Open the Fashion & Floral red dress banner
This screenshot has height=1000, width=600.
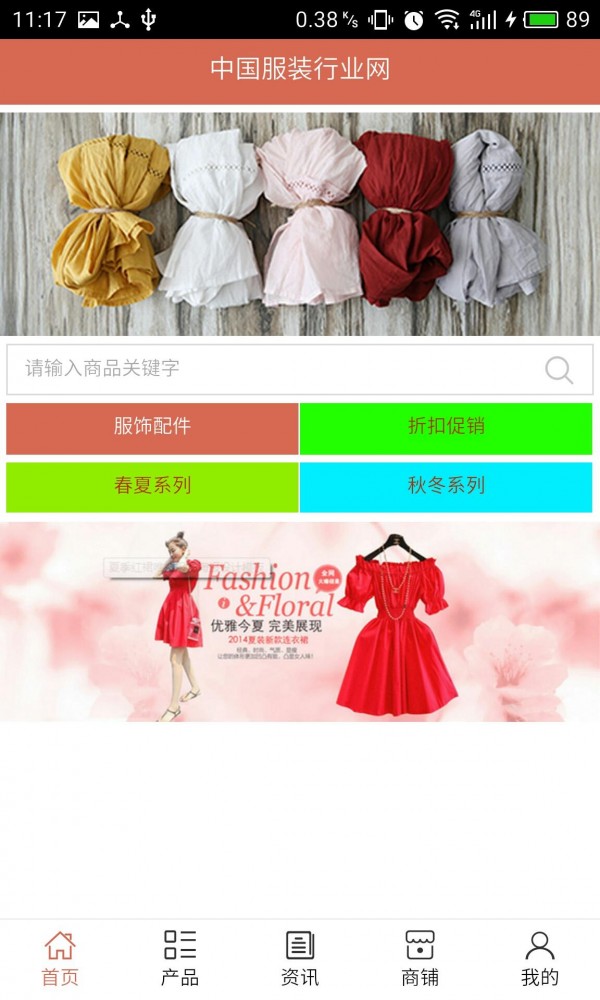coord(300,621)
